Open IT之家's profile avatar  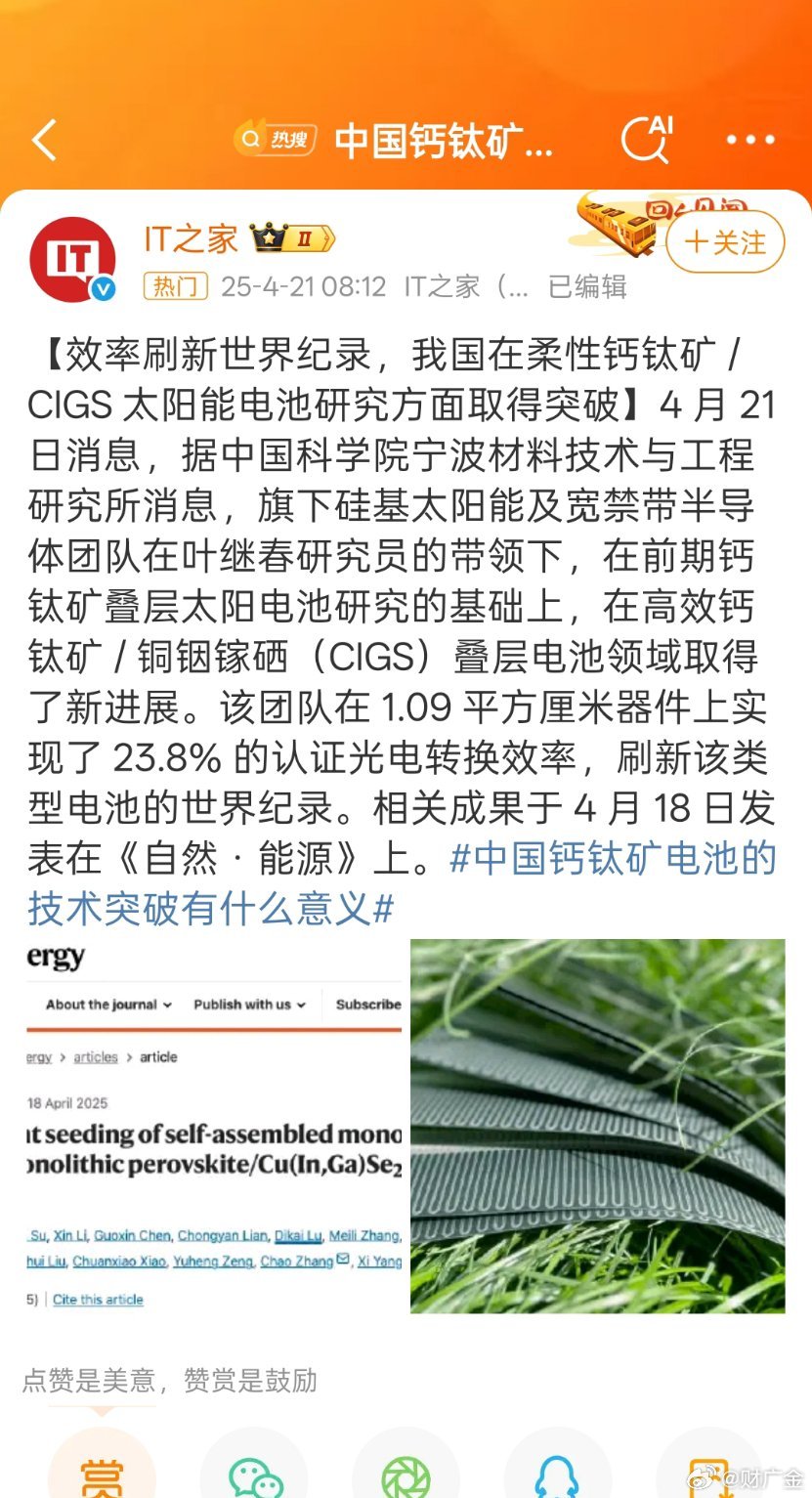(x=73, y=259)
